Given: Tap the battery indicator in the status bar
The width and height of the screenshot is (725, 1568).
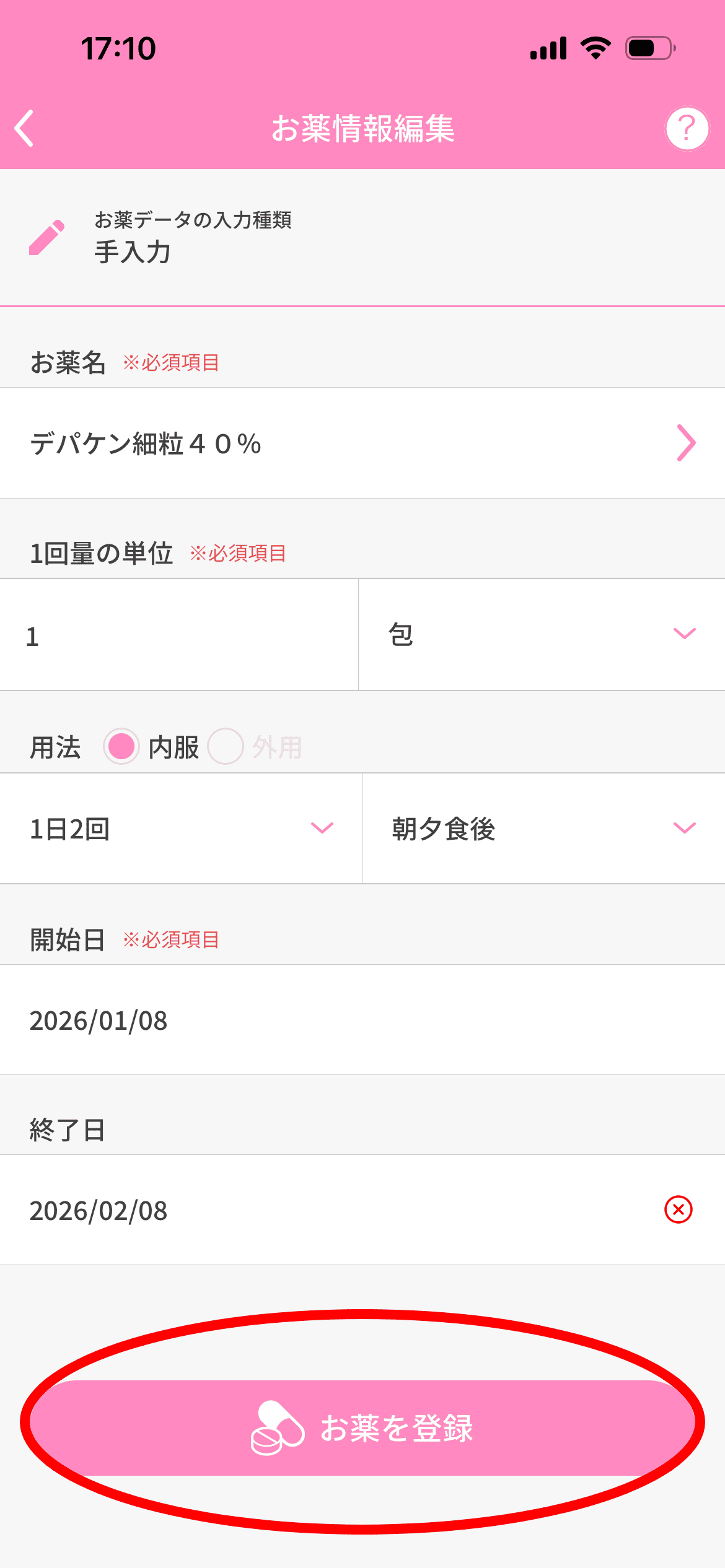Looking at the screenshot, I should click(649, 48).
